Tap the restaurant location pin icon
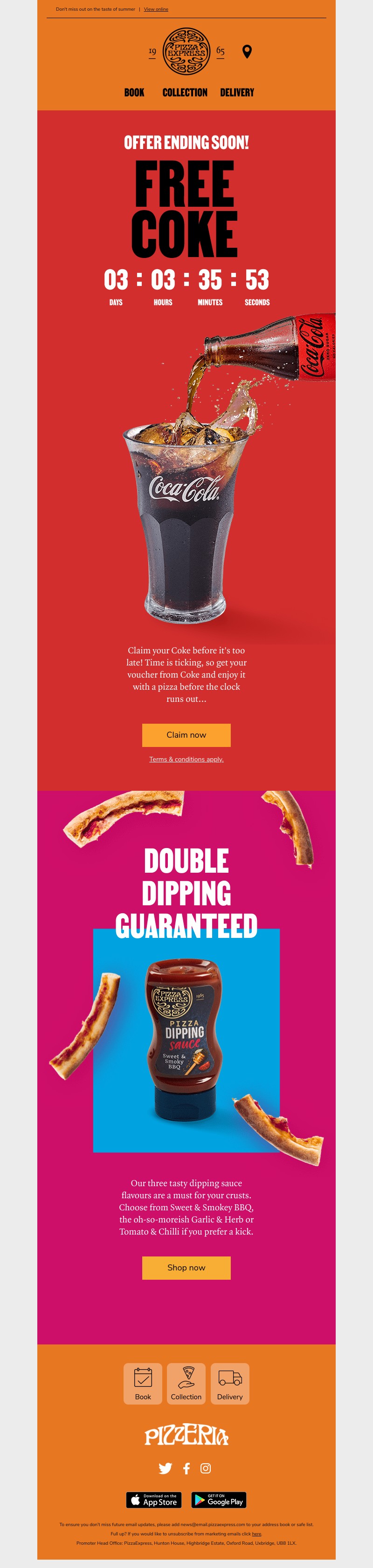Viewport: 373px width, 1568px height. [247, 52]
